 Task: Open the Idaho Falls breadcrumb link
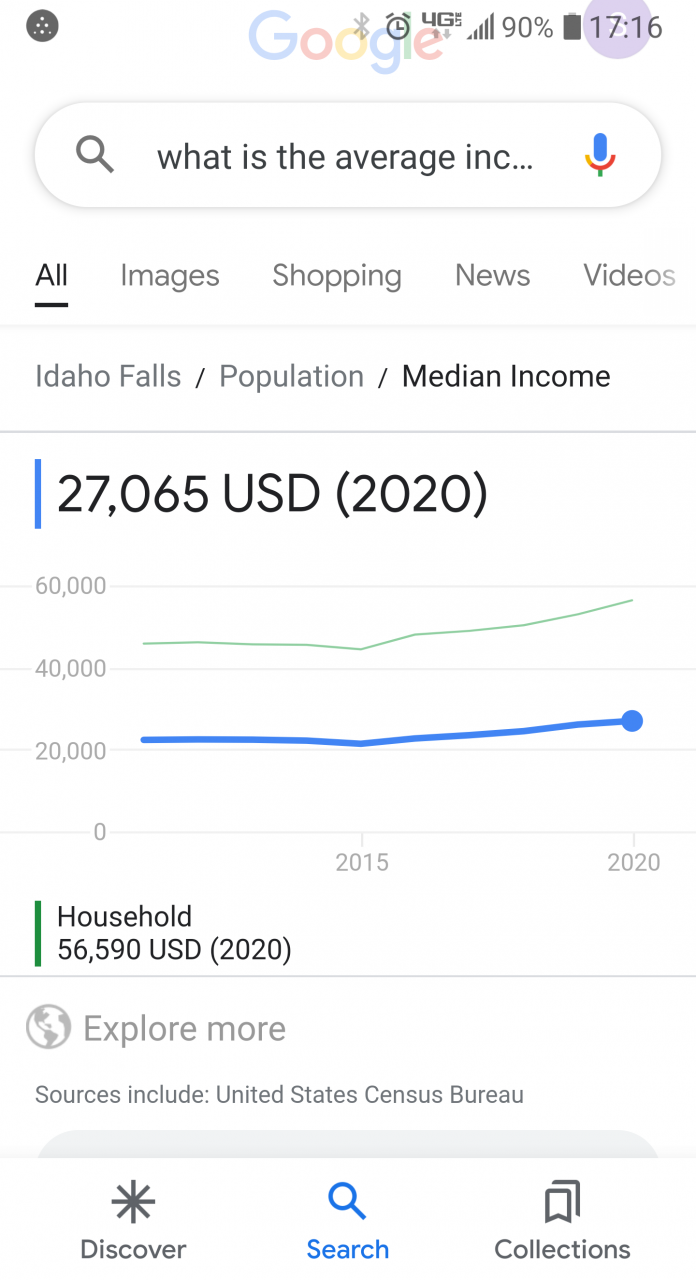108,377
